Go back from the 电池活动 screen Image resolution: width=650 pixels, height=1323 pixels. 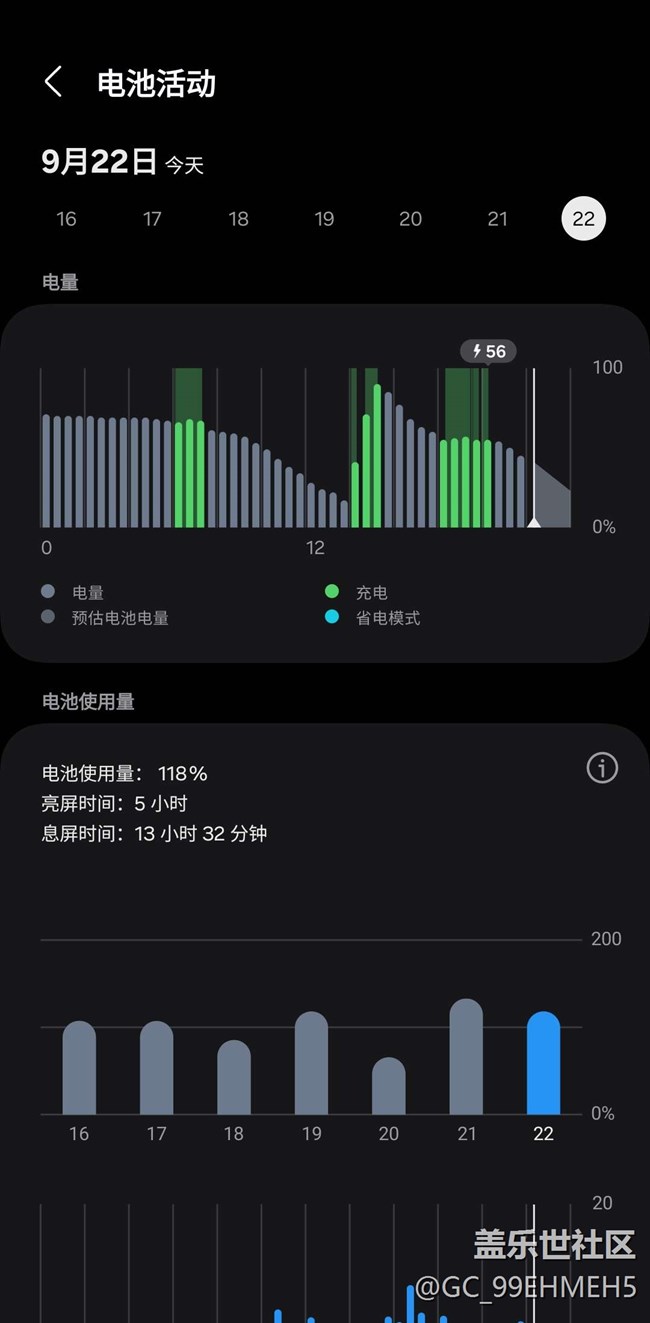click(x=54, y=82)
